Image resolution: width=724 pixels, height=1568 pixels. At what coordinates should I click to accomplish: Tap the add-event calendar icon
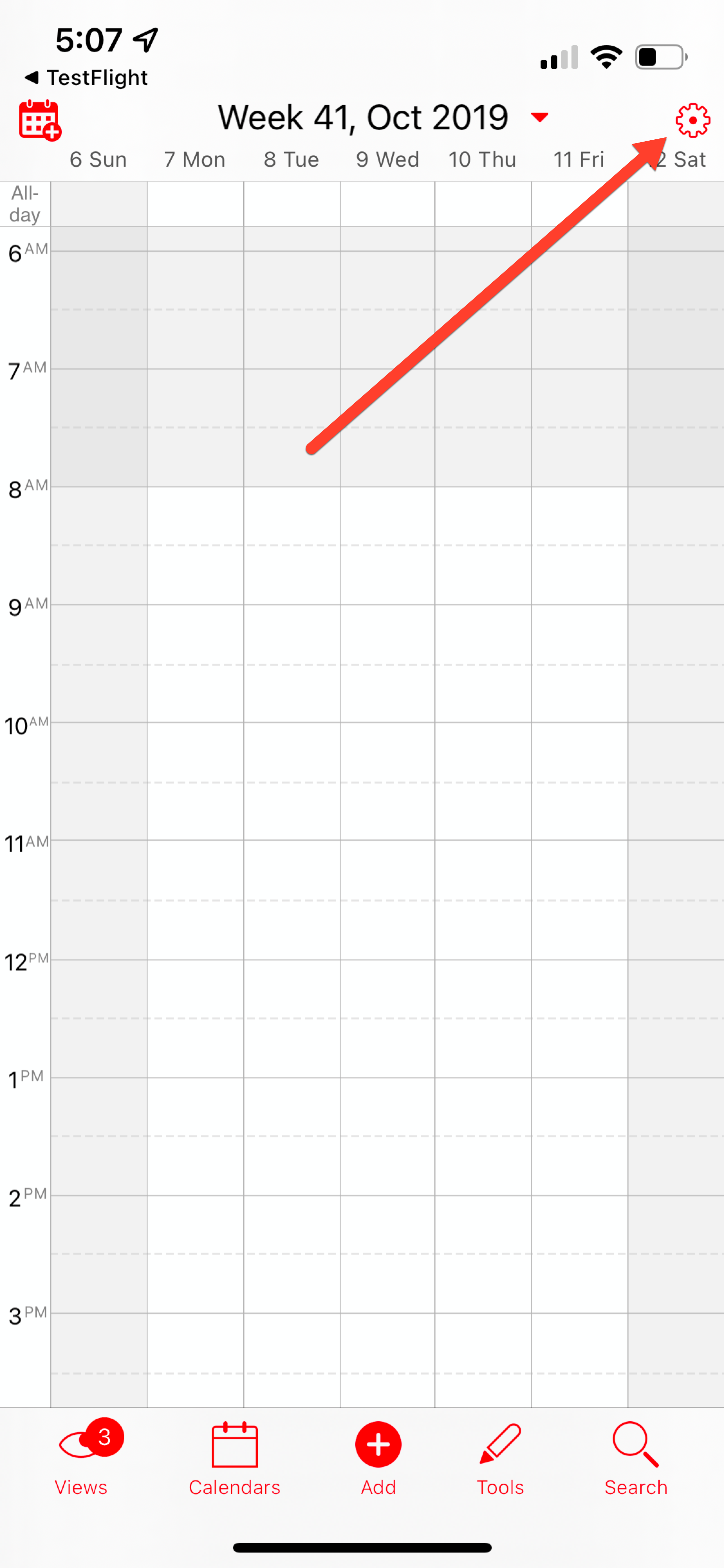40,120
